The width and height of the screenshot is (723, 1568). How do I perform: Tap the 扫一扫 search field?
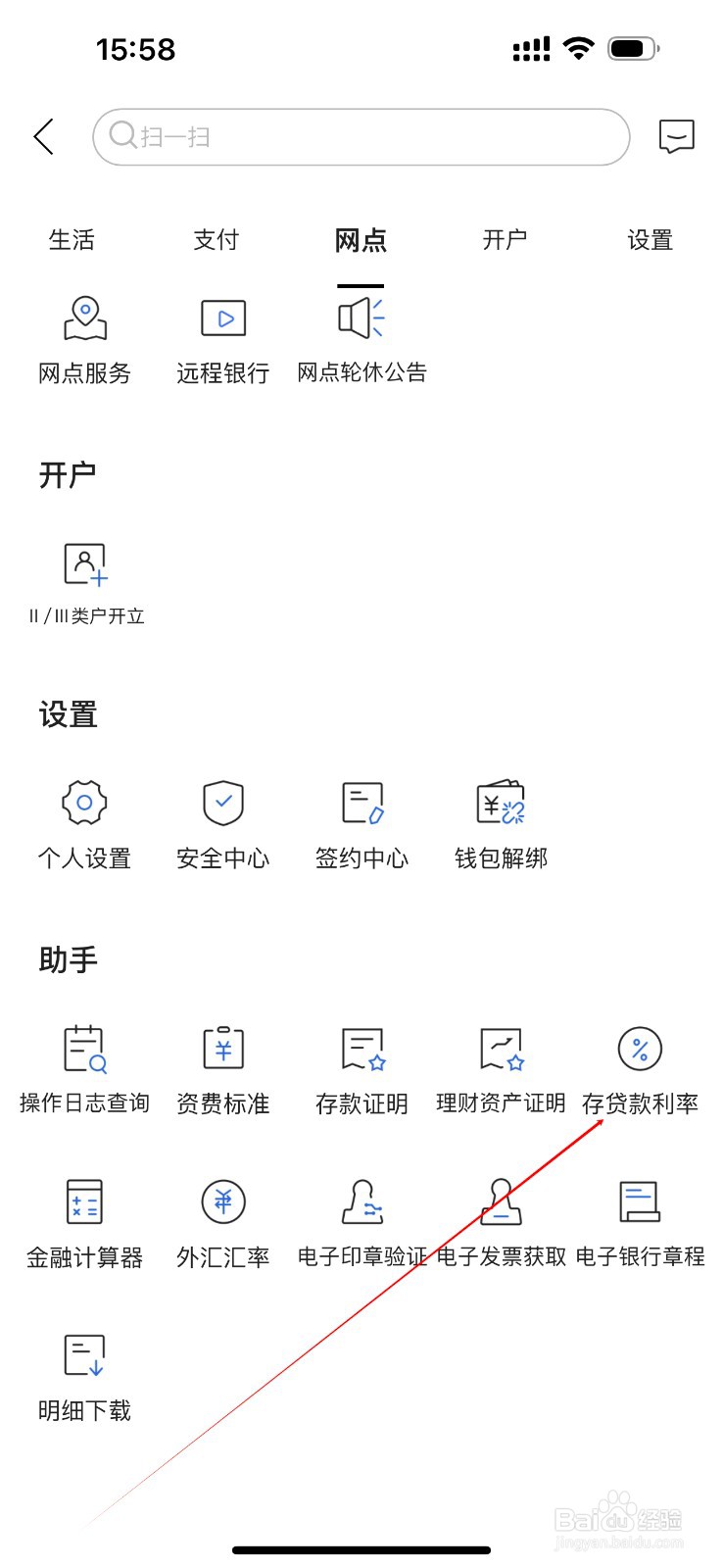point(361,137)
